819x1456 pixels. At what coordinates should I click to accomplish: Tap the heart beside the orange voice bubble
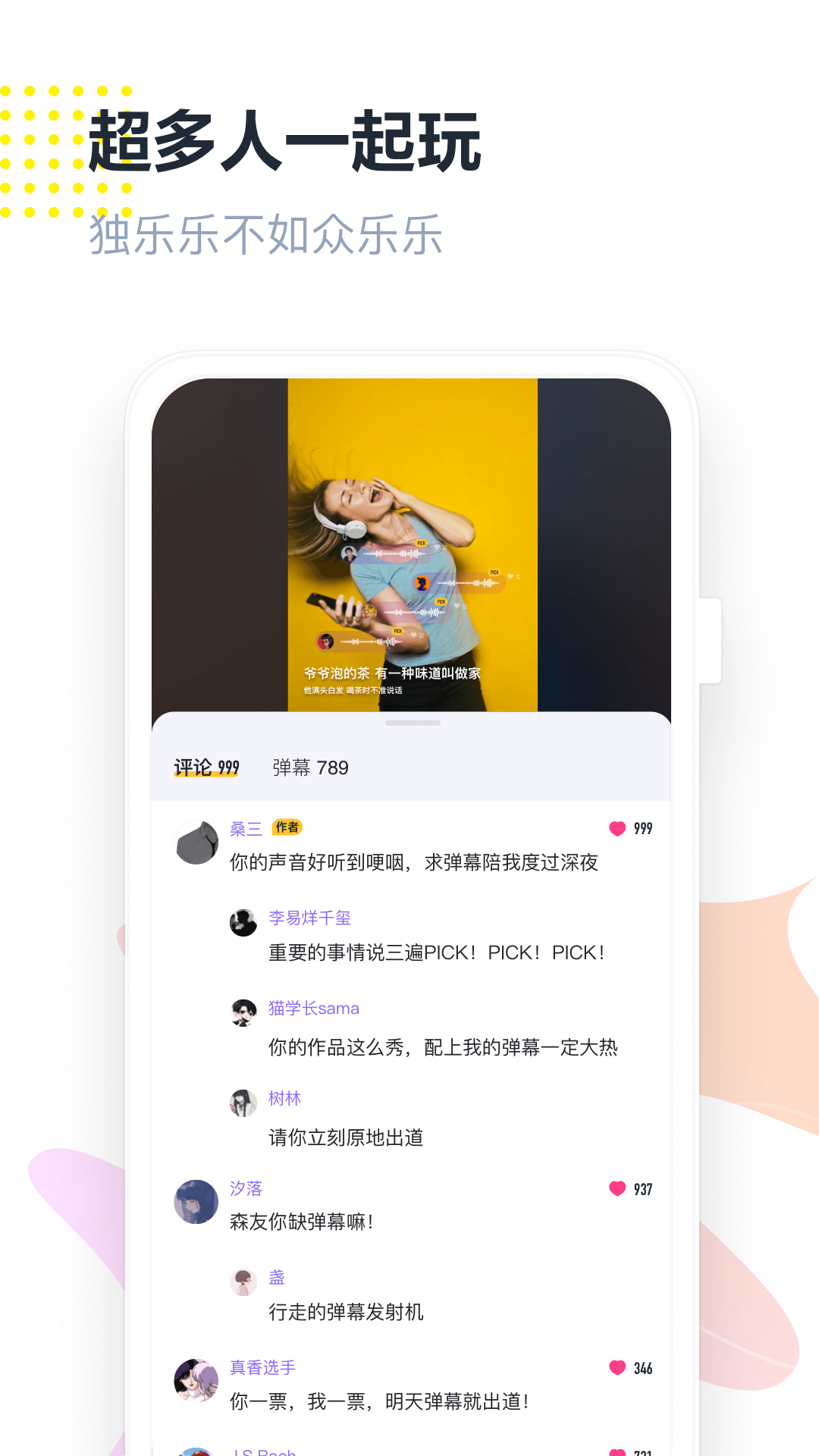coord(510,577)
